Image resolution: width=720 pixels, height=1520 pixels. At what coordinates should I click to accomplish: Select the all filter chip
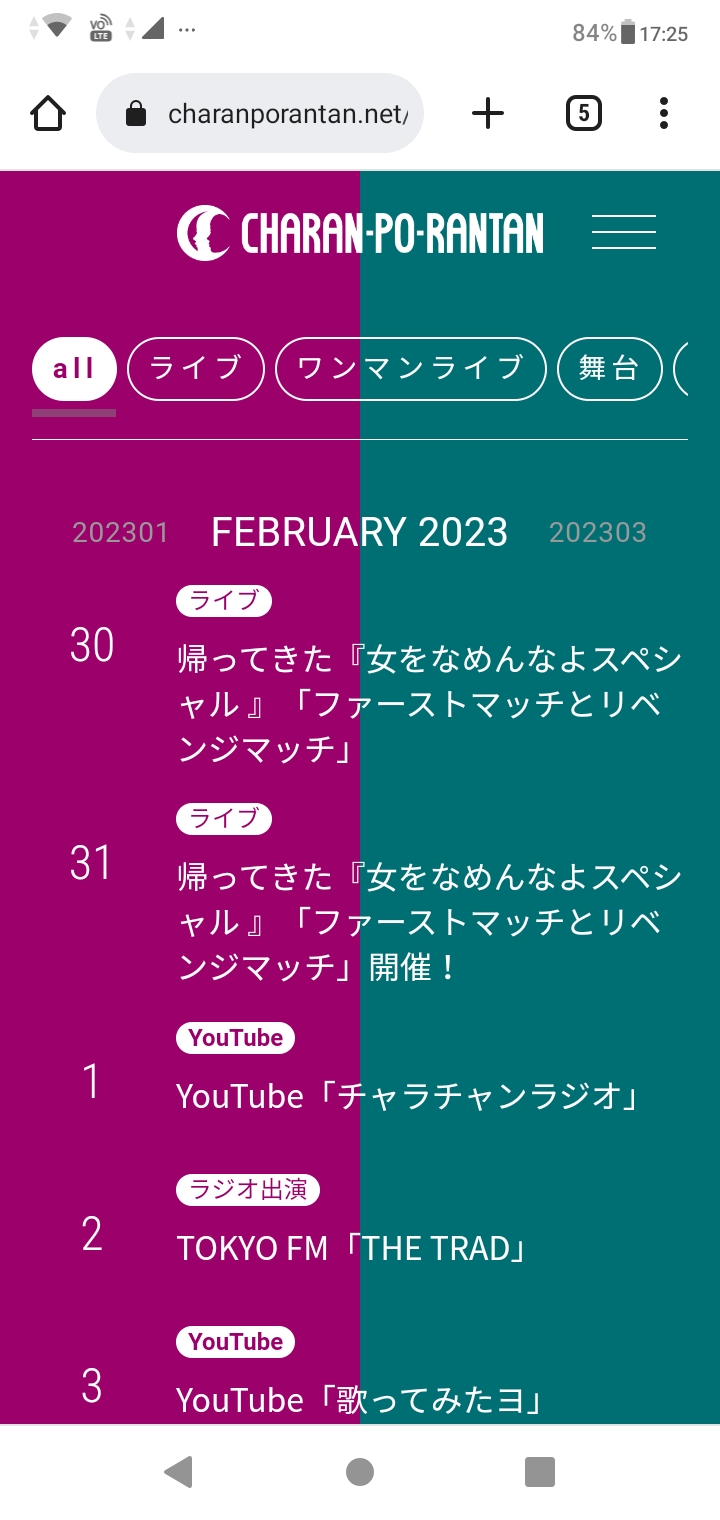coord(74,369)
